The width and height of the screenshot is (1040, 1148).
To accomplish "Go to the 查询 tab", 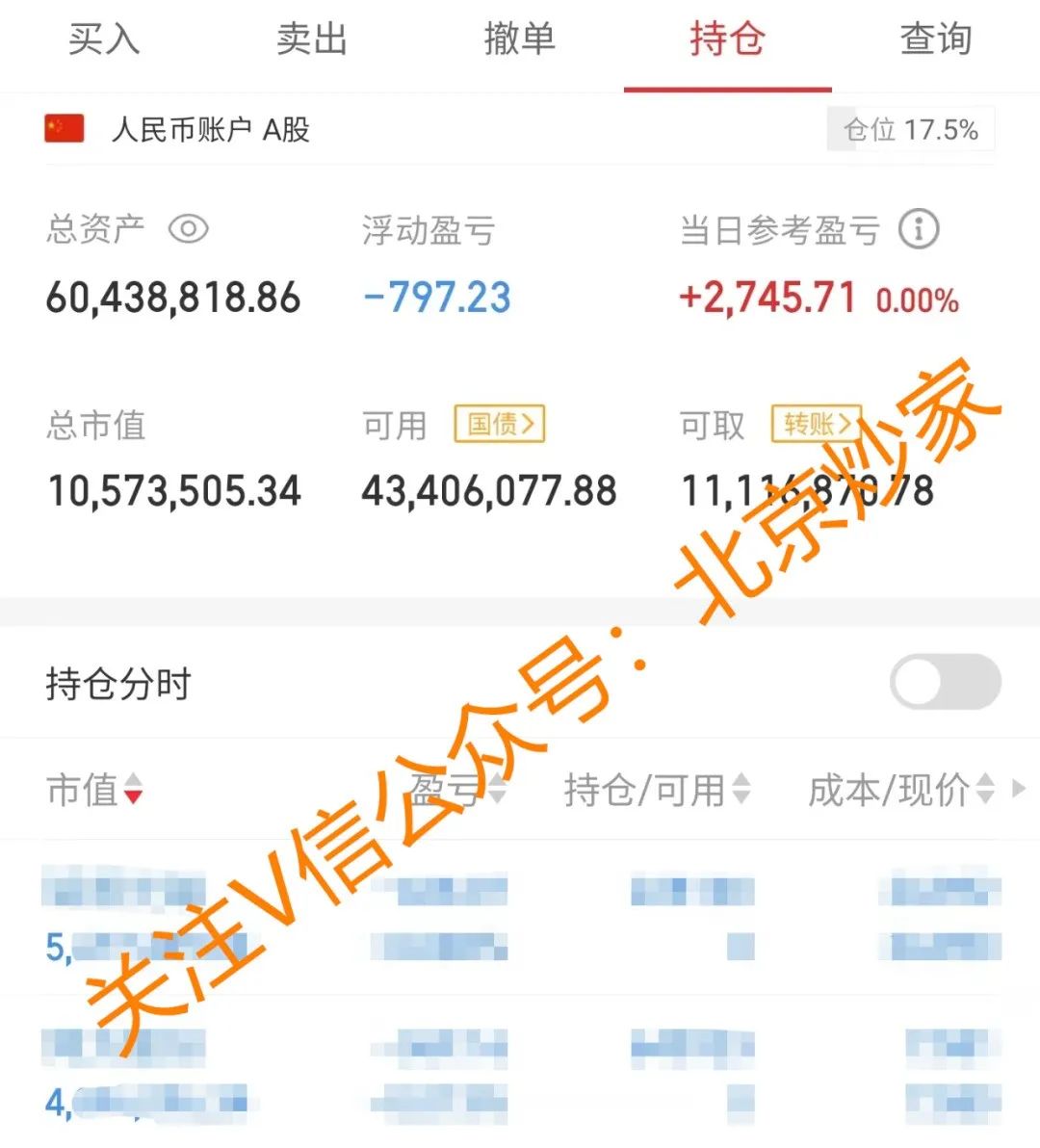I will coord(935,40).
